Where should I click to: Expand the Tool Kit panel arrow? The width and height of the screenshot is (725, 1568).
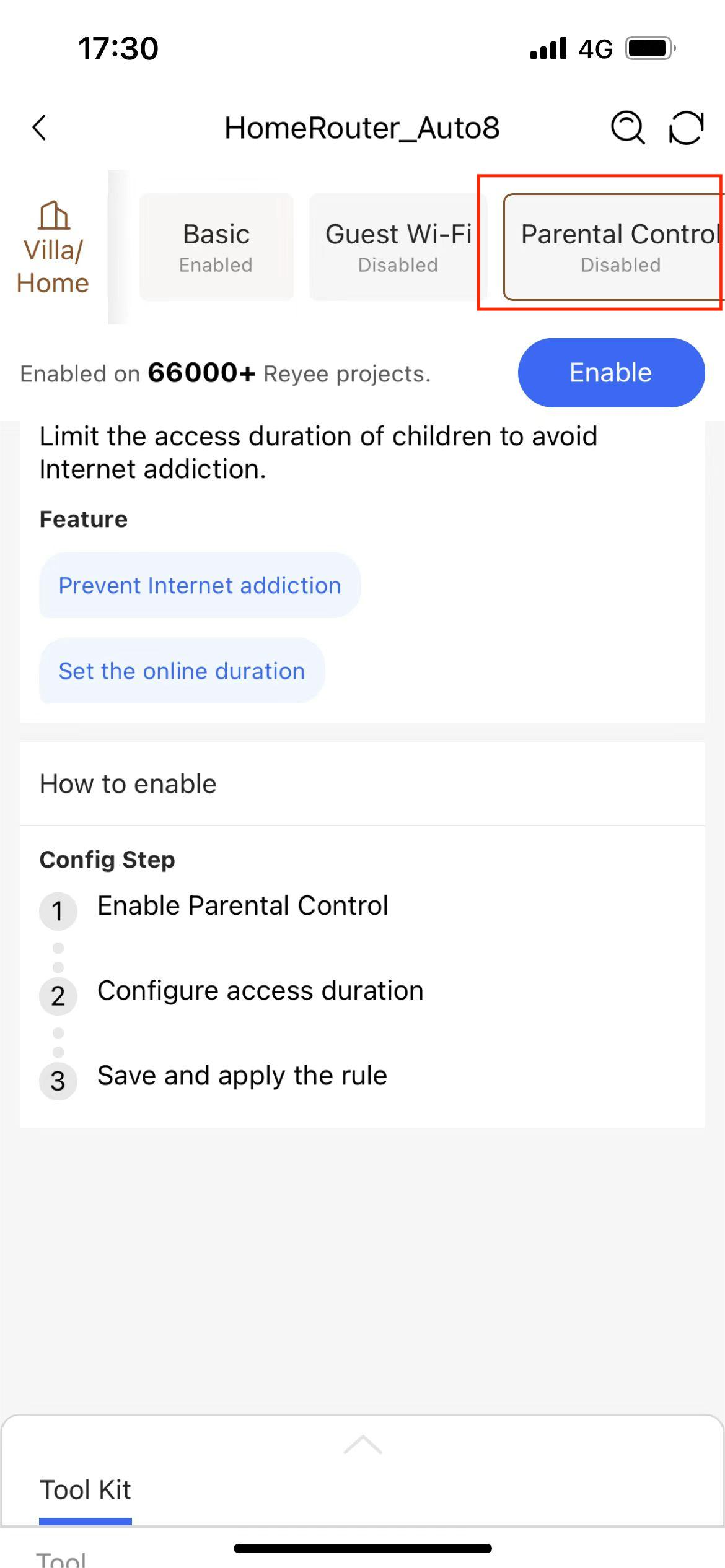pyautogui.click(x=362, y=1444)
